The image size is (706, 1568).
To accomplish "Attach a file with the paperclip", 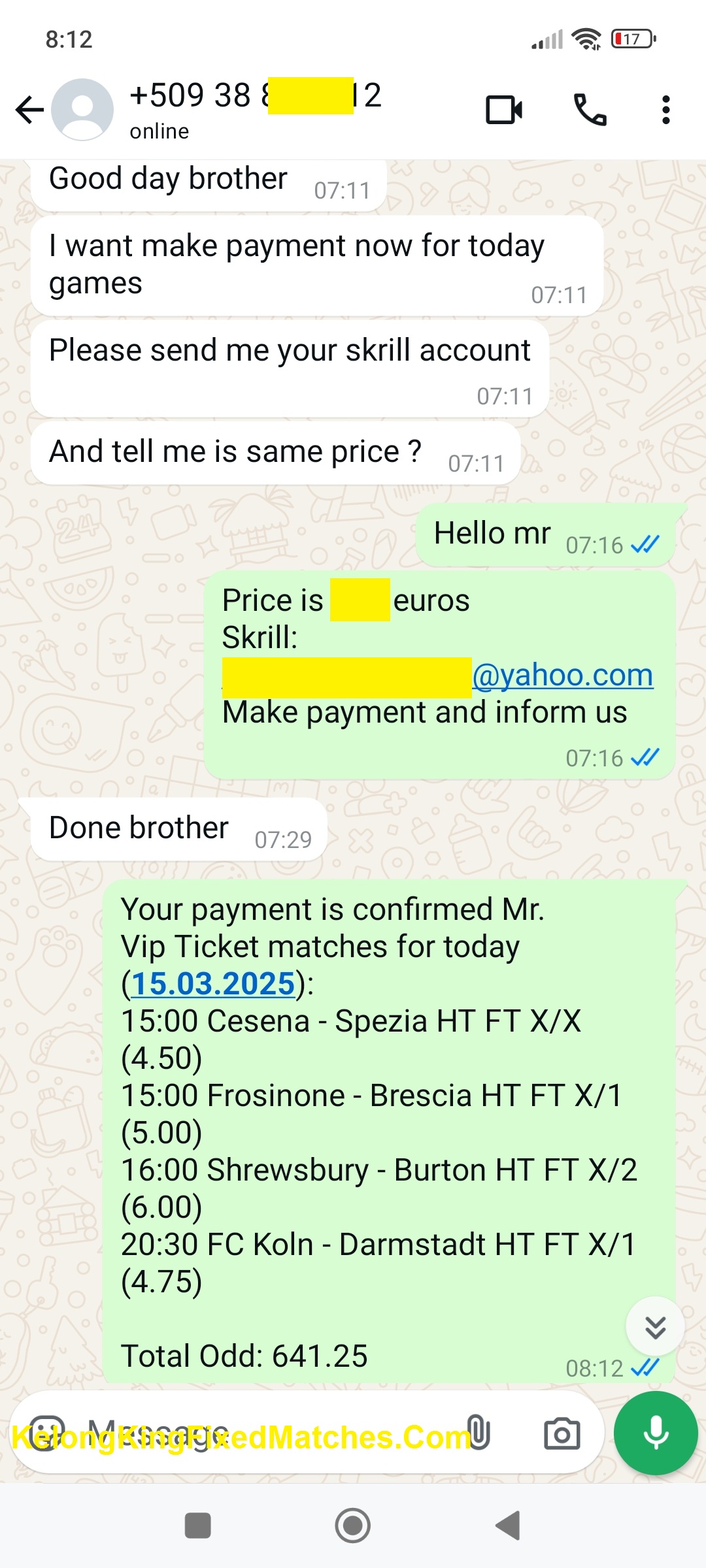I will [478, 1433].
